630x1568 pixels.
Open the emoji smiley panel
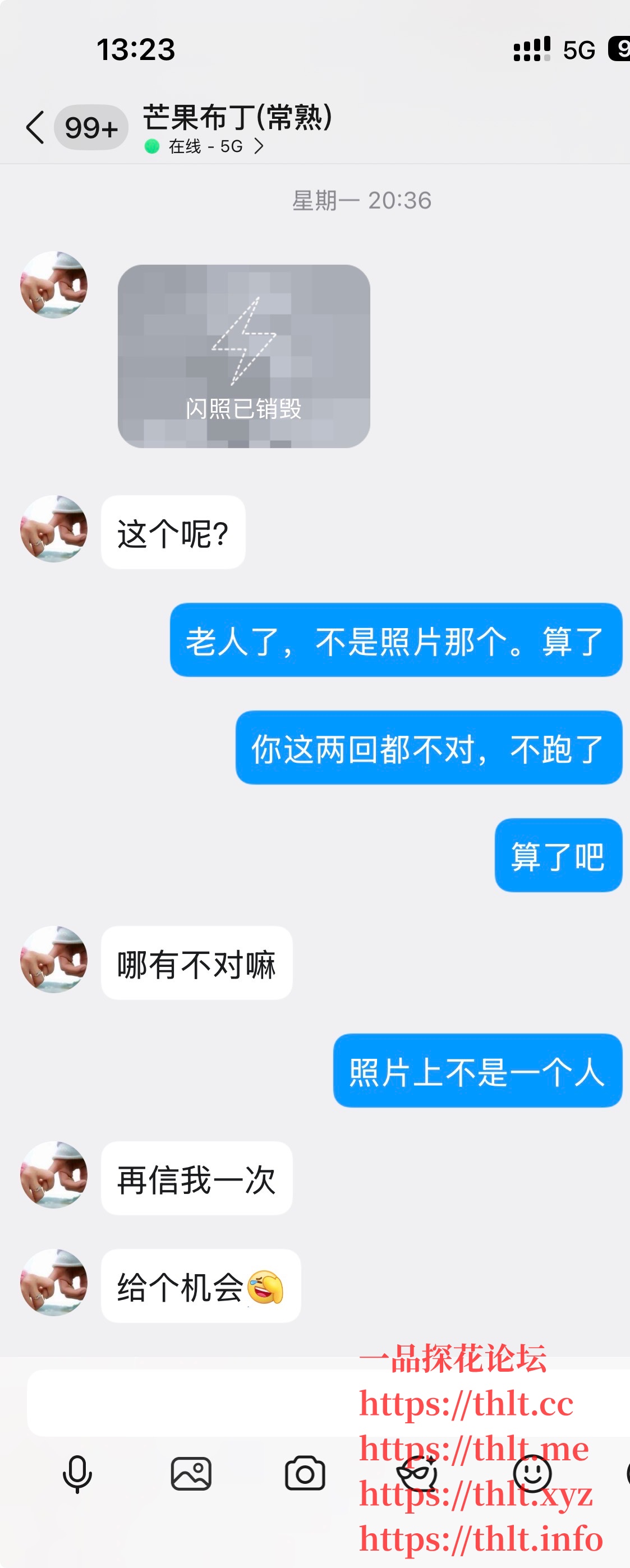click(532, 1474)
